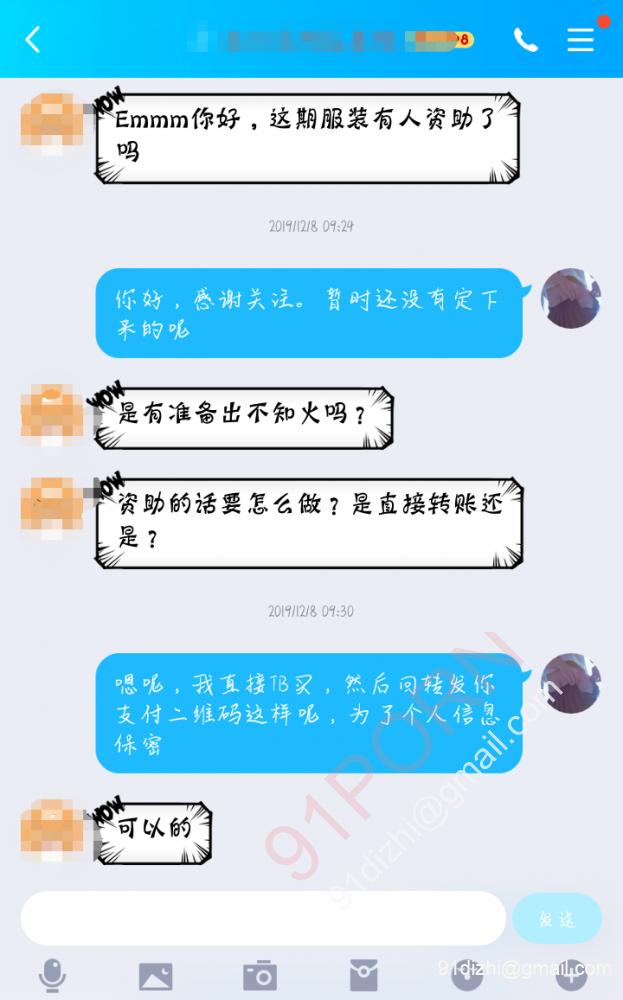Screen dimensions: 623x1000
Task: Tap the 发送 send button
Action: [557, 919]
